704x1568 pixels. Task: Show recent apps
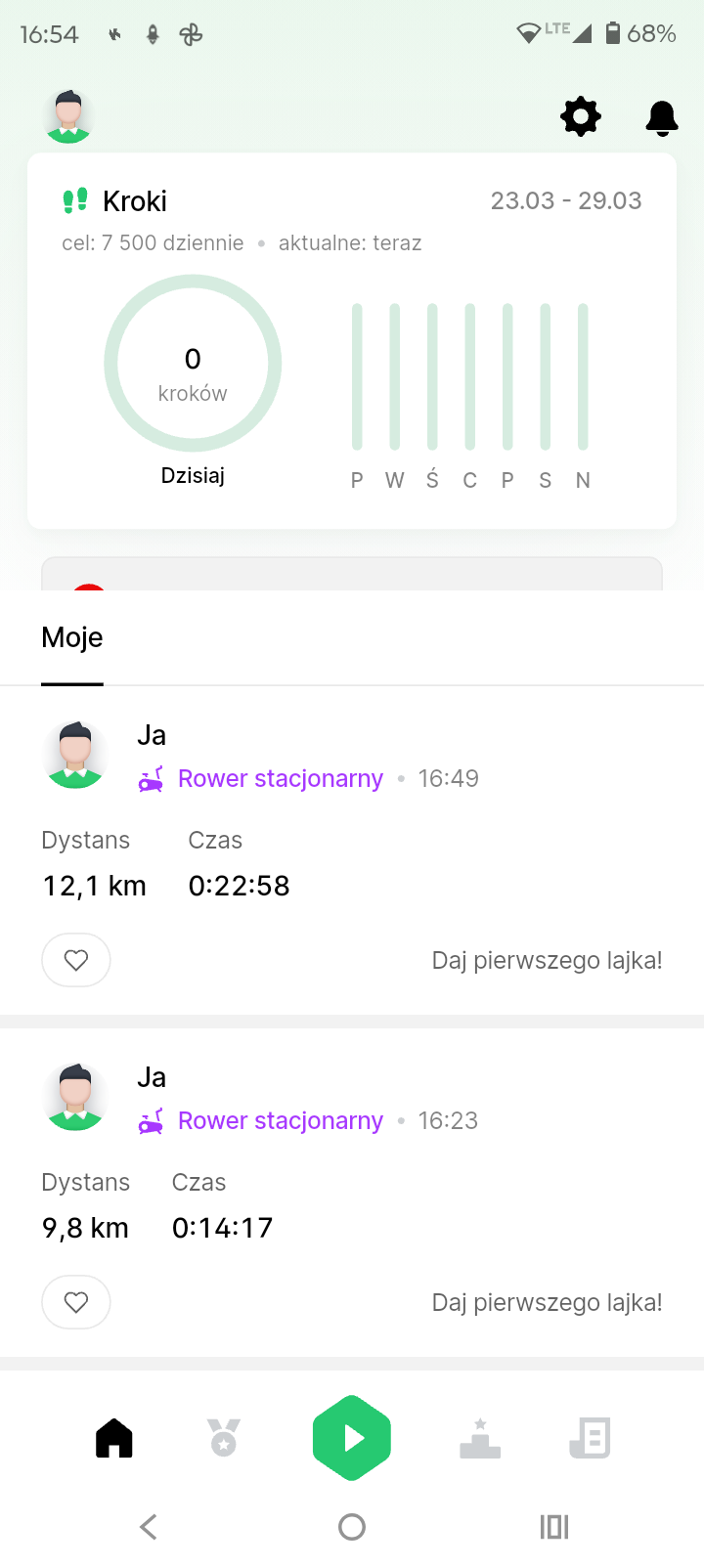coord(554,1527)
